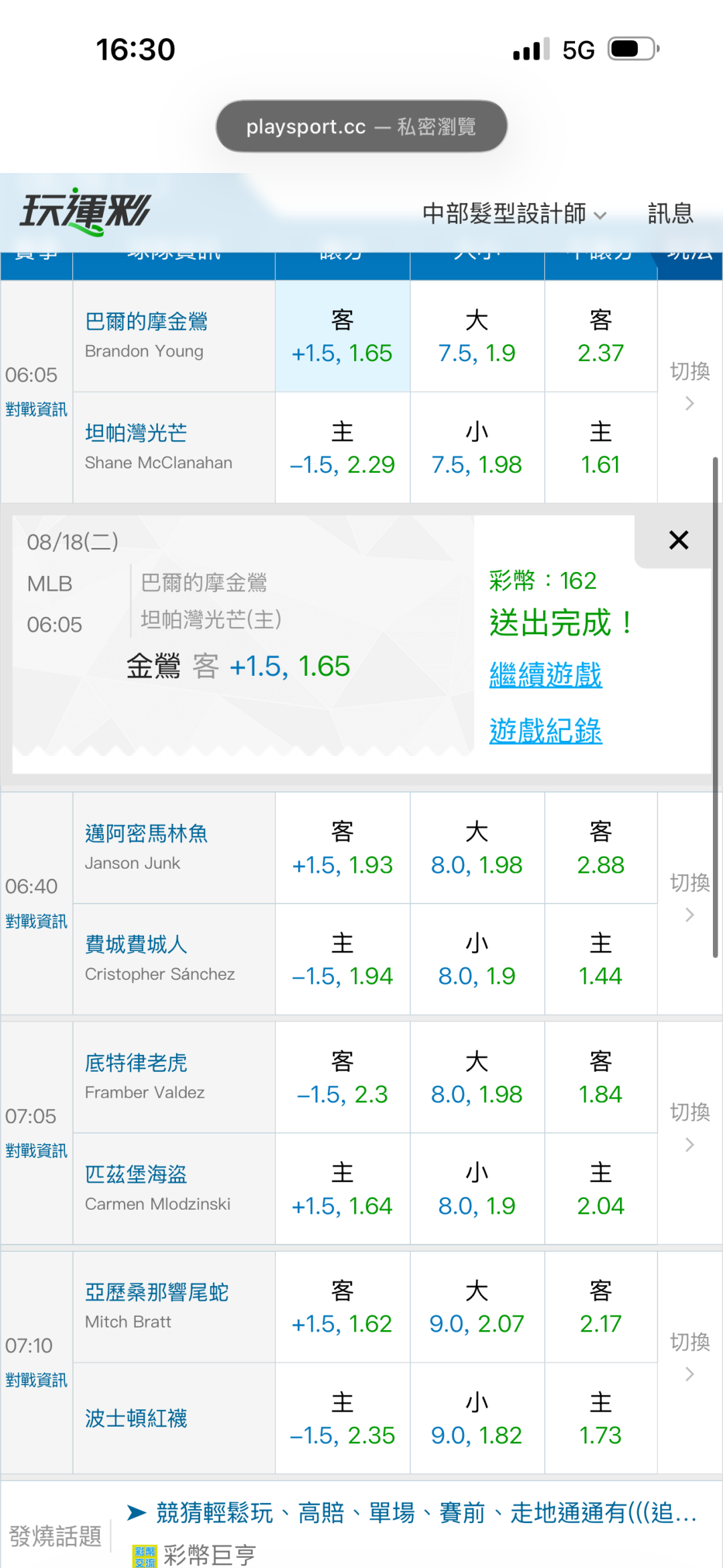
Task: Go to the 玩運彩 home logo
Action: tap(86, 212)
